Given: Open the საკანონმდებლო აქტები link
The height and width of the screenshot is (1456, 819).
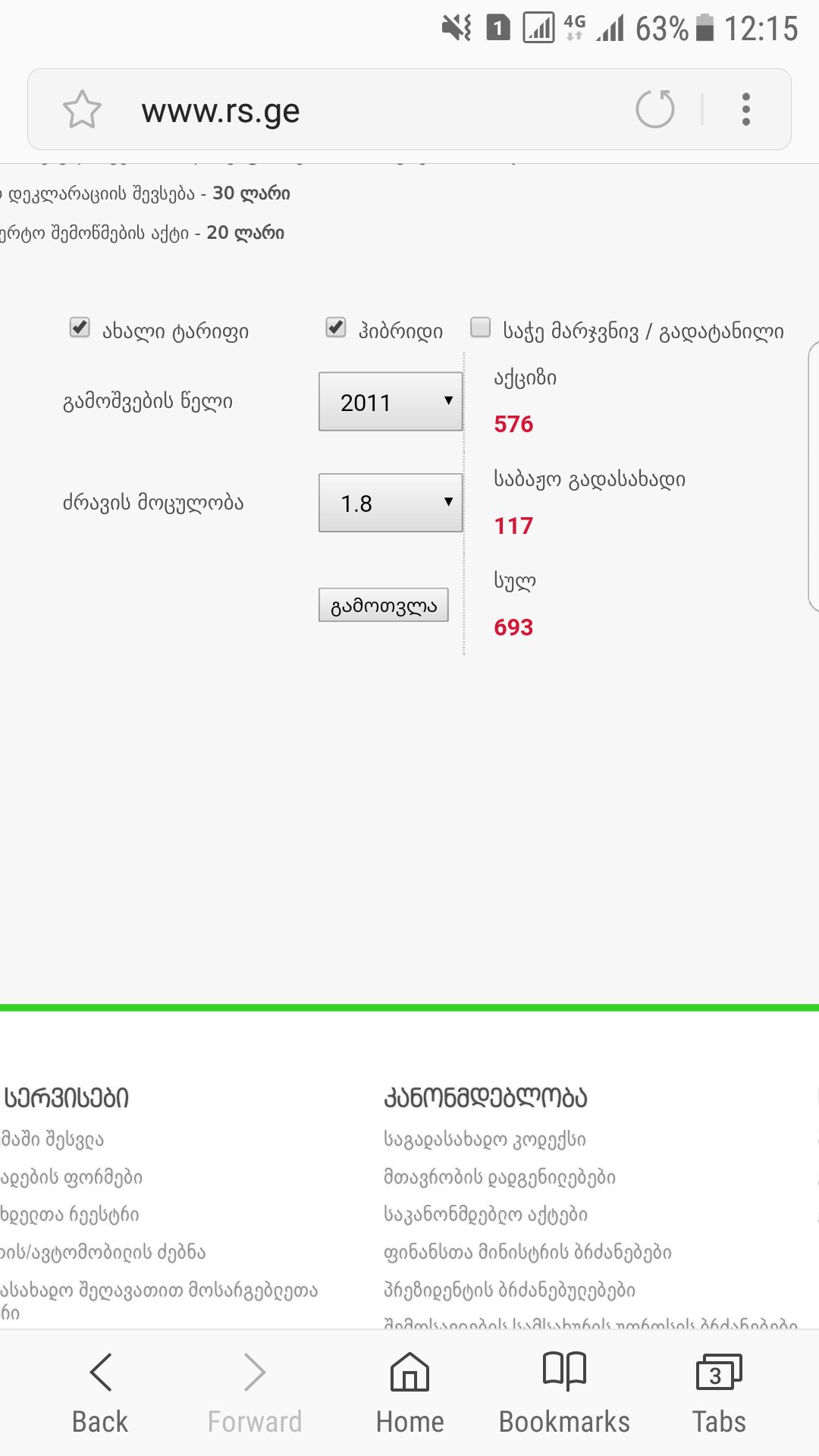Looking at the screenshot, I should point(485,1214).
